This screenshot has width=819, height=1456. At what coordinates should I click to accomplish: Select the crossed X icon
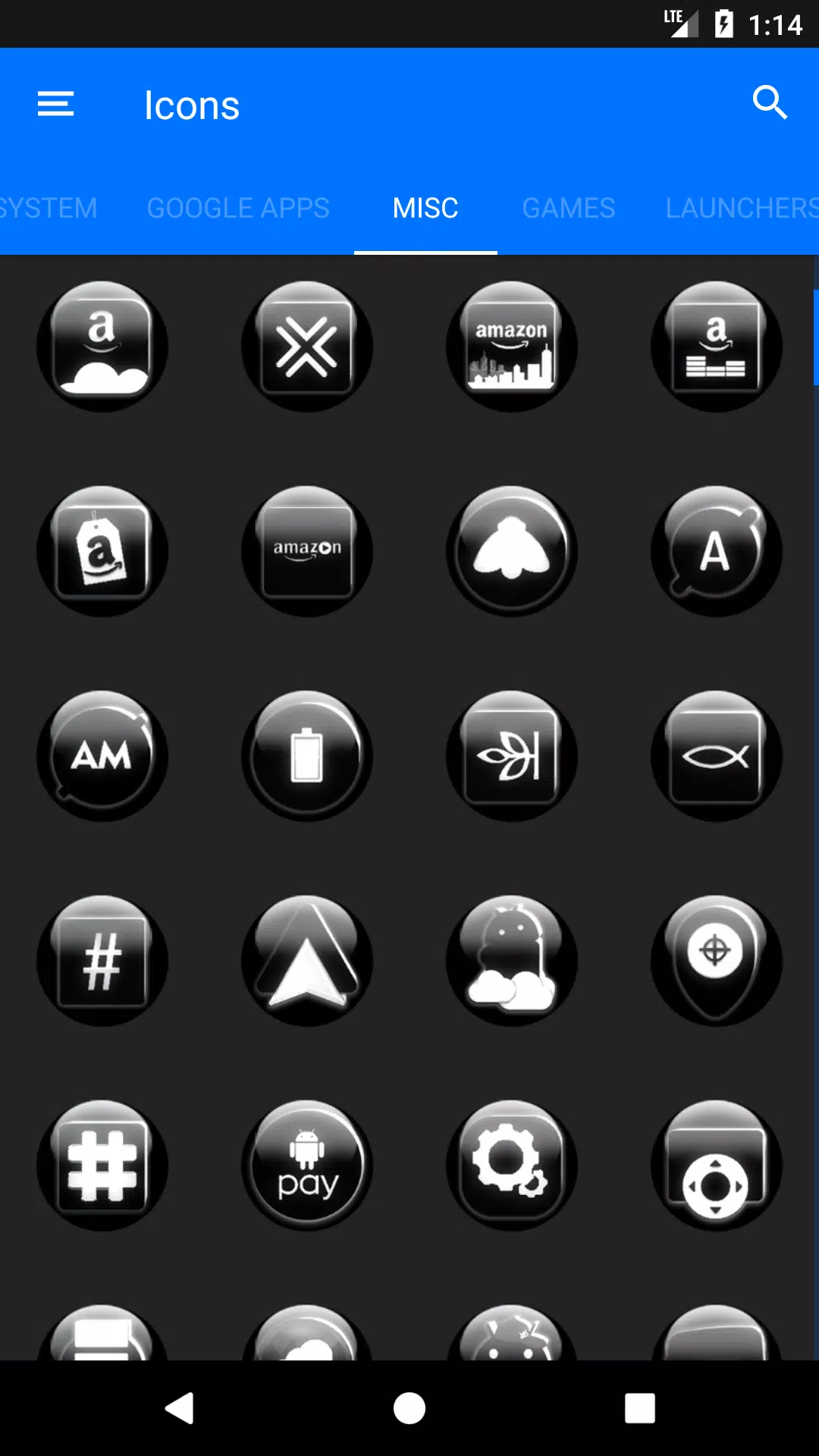click(307, 347)
